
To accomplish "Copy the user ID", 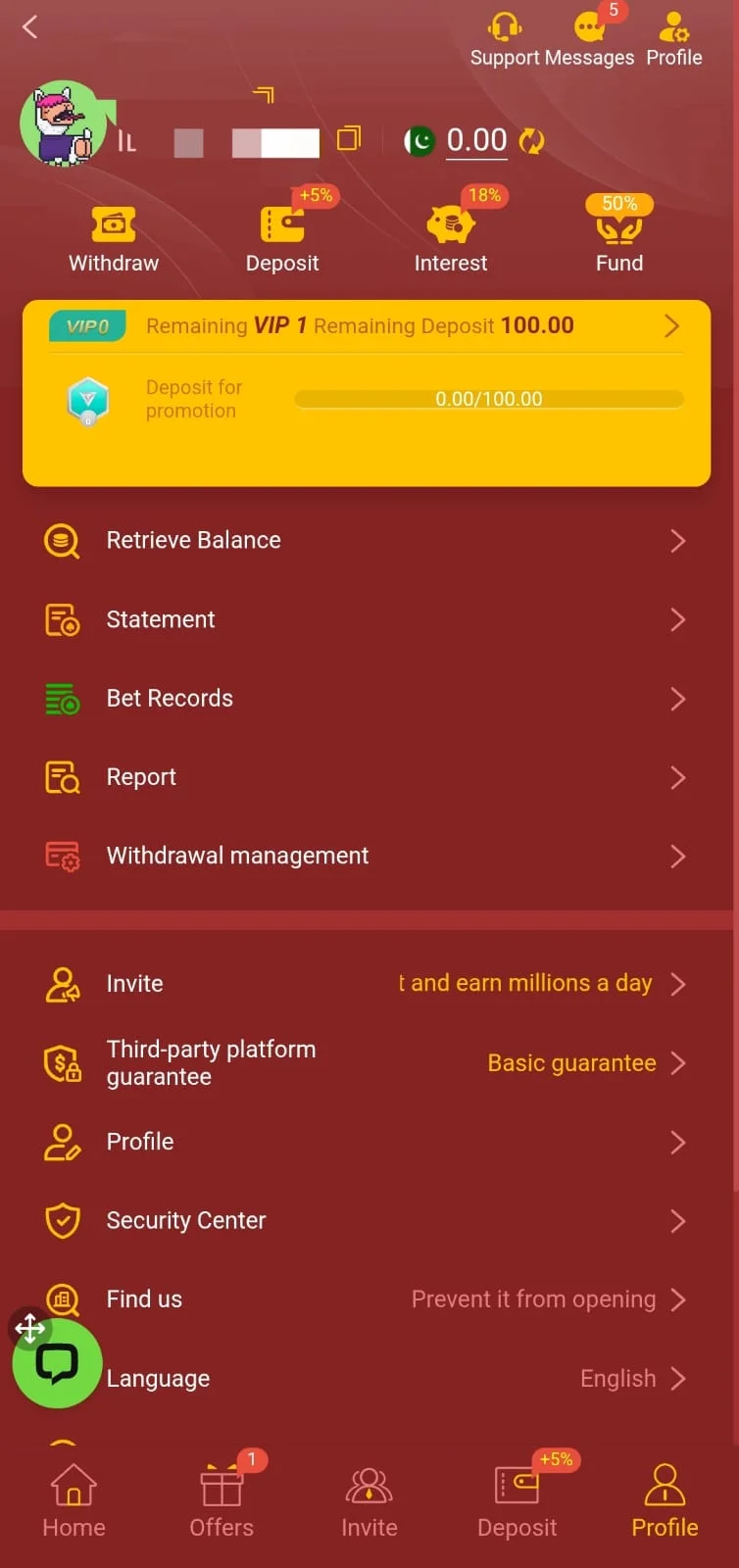I will click(x=349, y=139).
